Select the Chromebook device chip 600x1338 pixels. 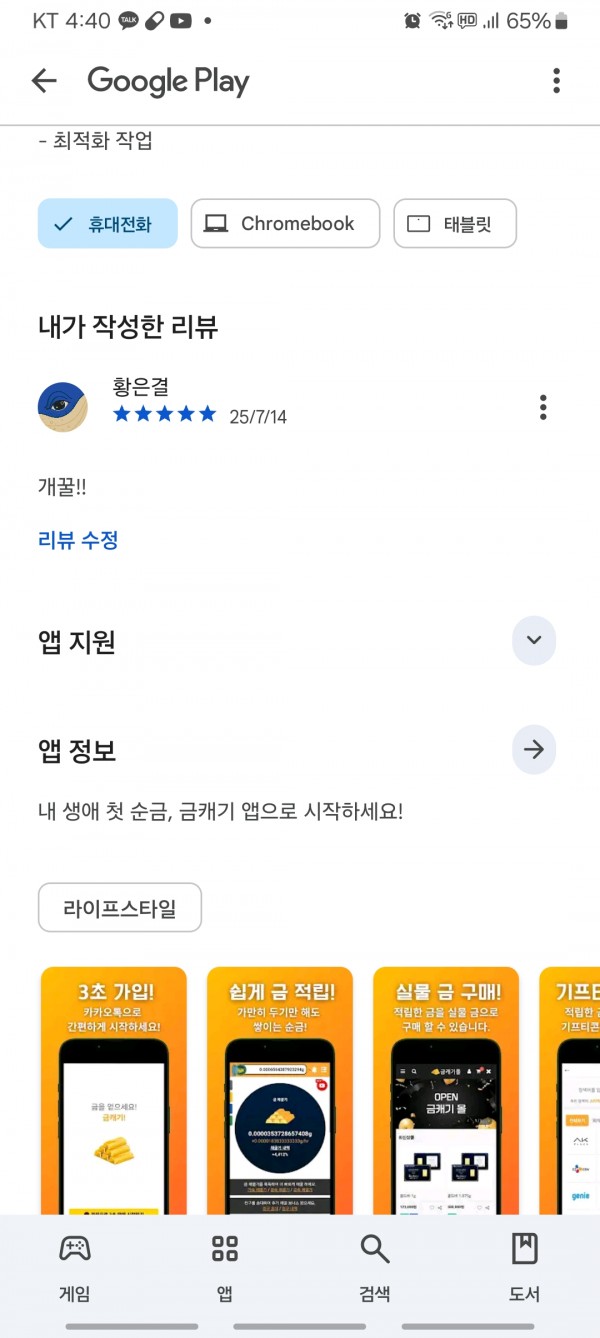[285, 223]
